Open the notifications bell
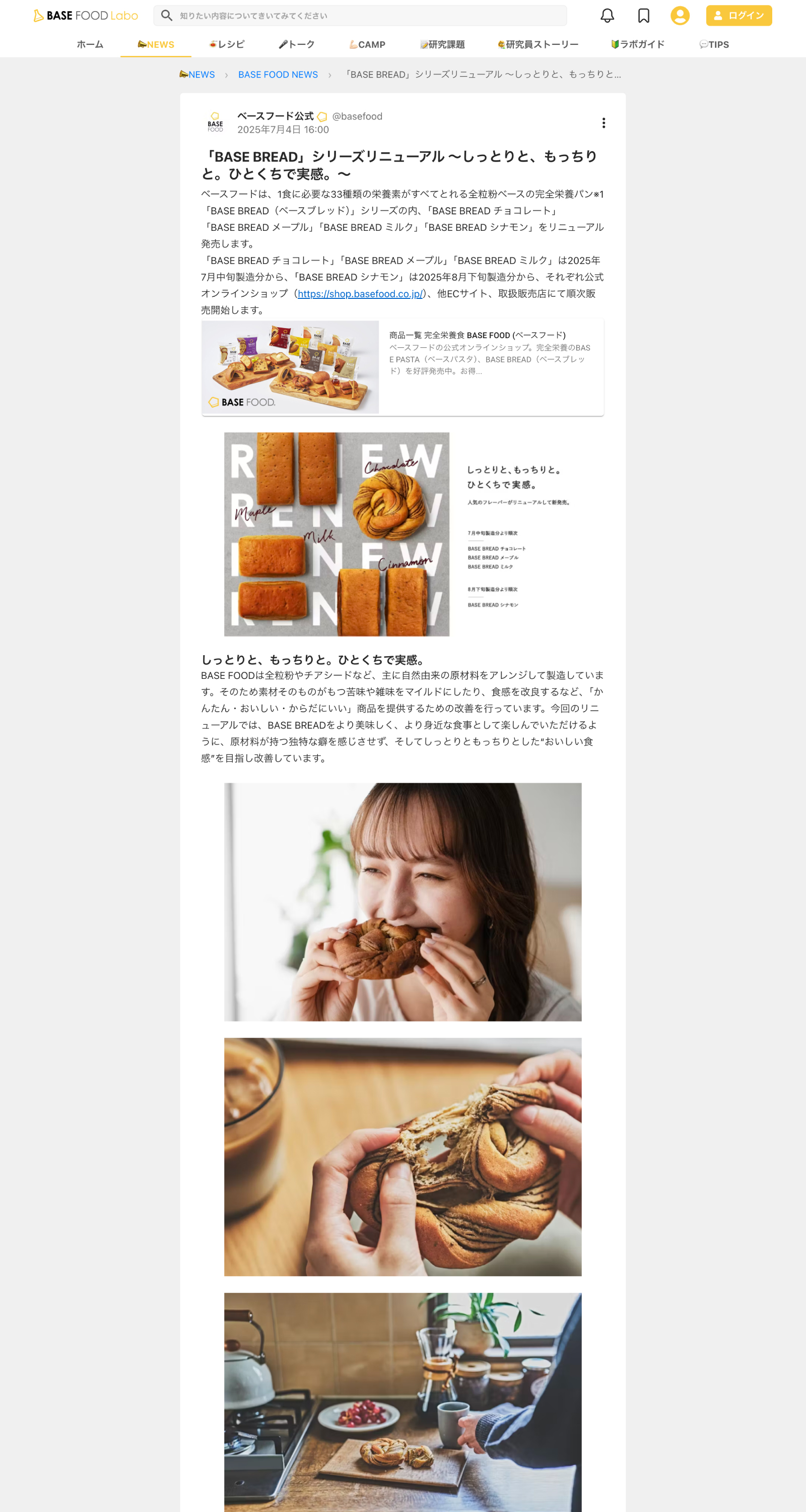The width and height of the screenshot is (806, 1512). (607, 16)
